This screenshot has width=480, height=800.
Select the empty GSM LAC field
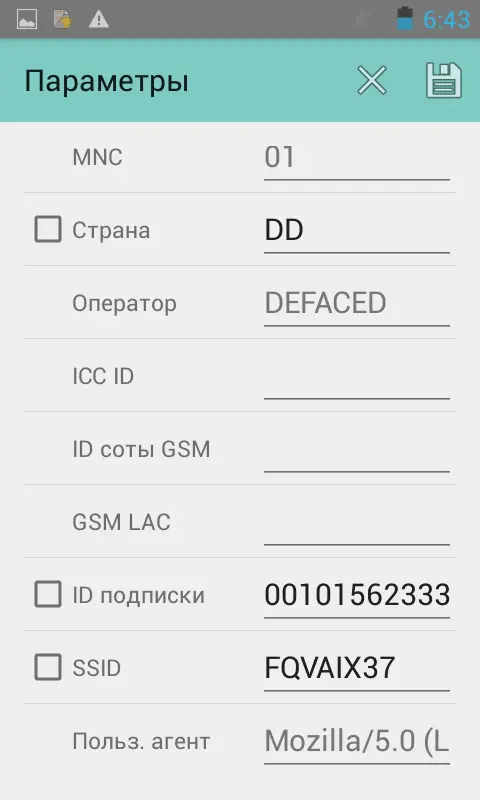click(x=357, y=522)
